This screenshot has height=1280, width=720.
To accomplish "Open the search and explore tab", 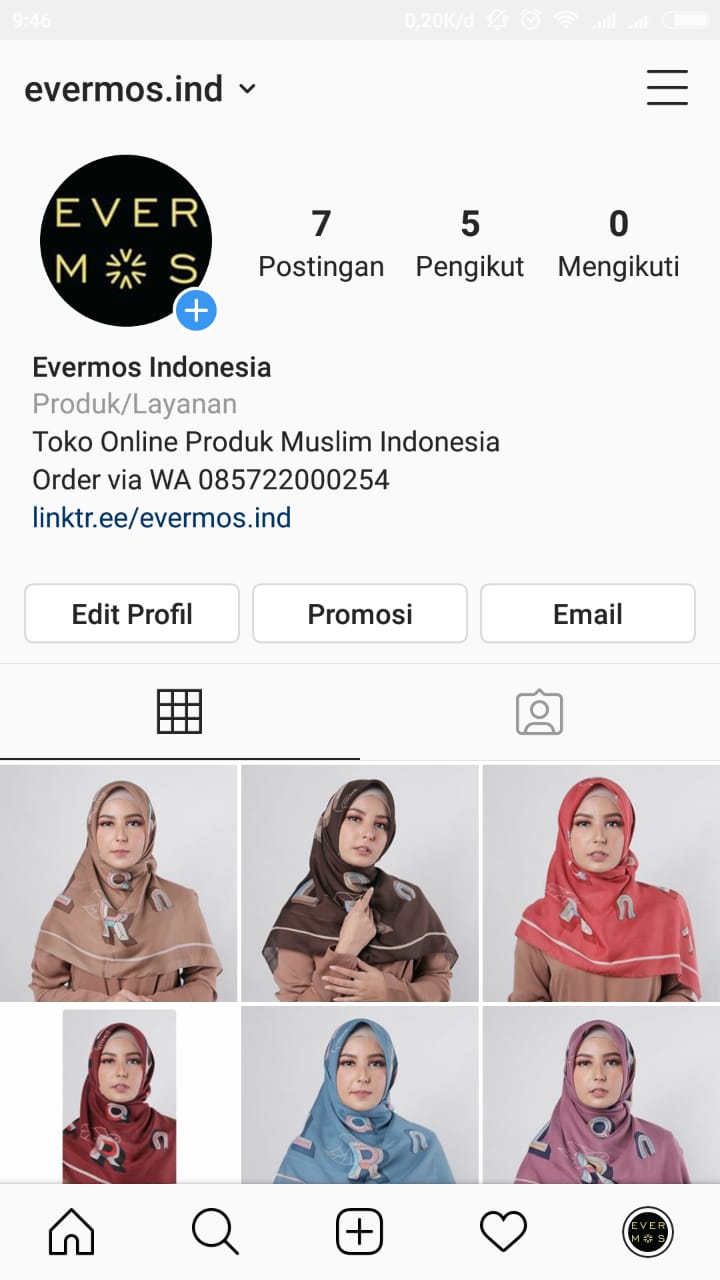I will 215,1232.
